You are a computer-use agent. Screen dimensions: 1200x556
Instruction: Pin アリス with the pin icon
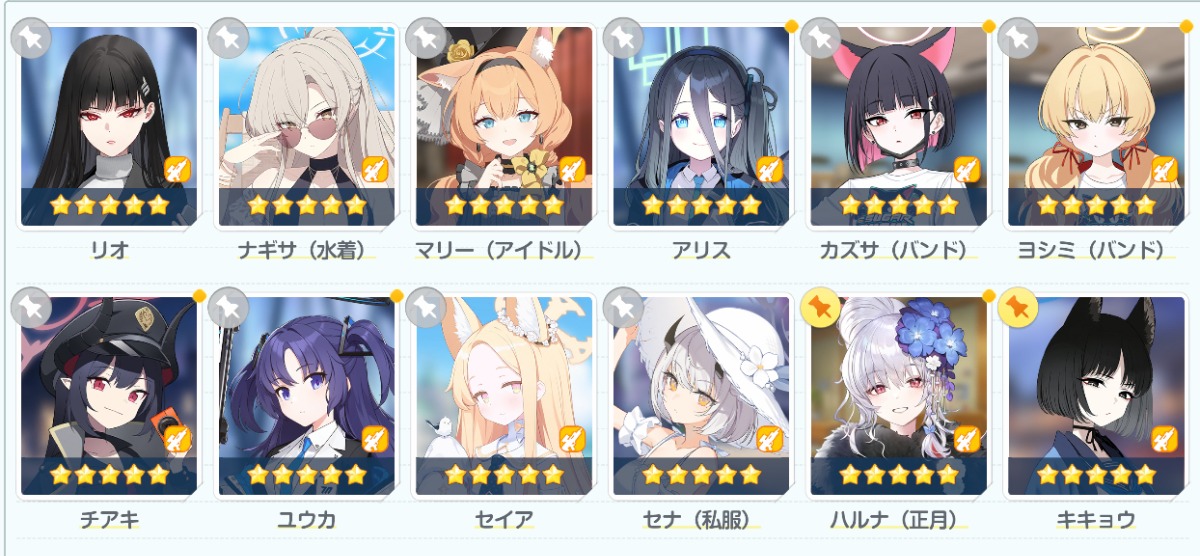click(x=624, y=38)
